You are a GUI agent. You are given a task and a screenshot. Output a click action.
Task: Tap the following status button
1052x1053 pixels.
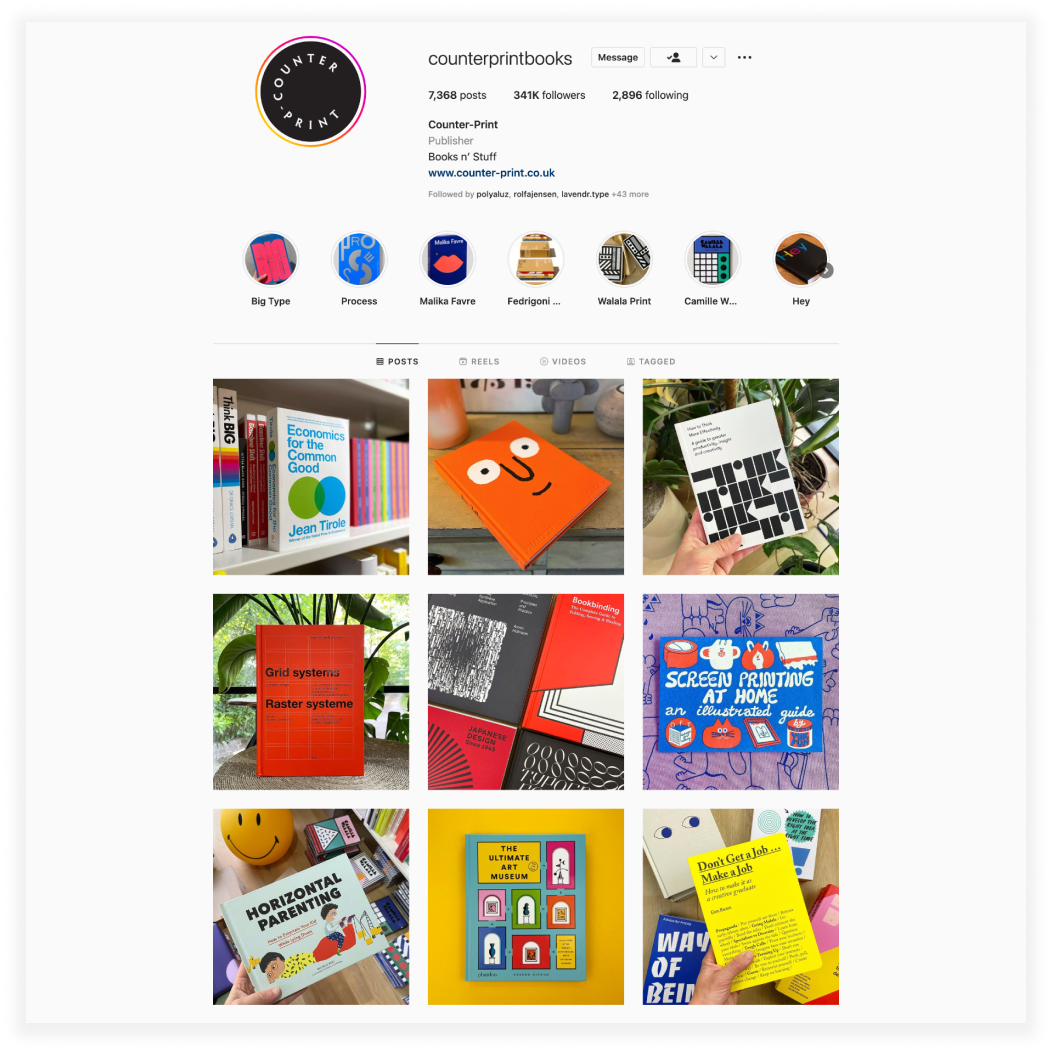[673, 58]
